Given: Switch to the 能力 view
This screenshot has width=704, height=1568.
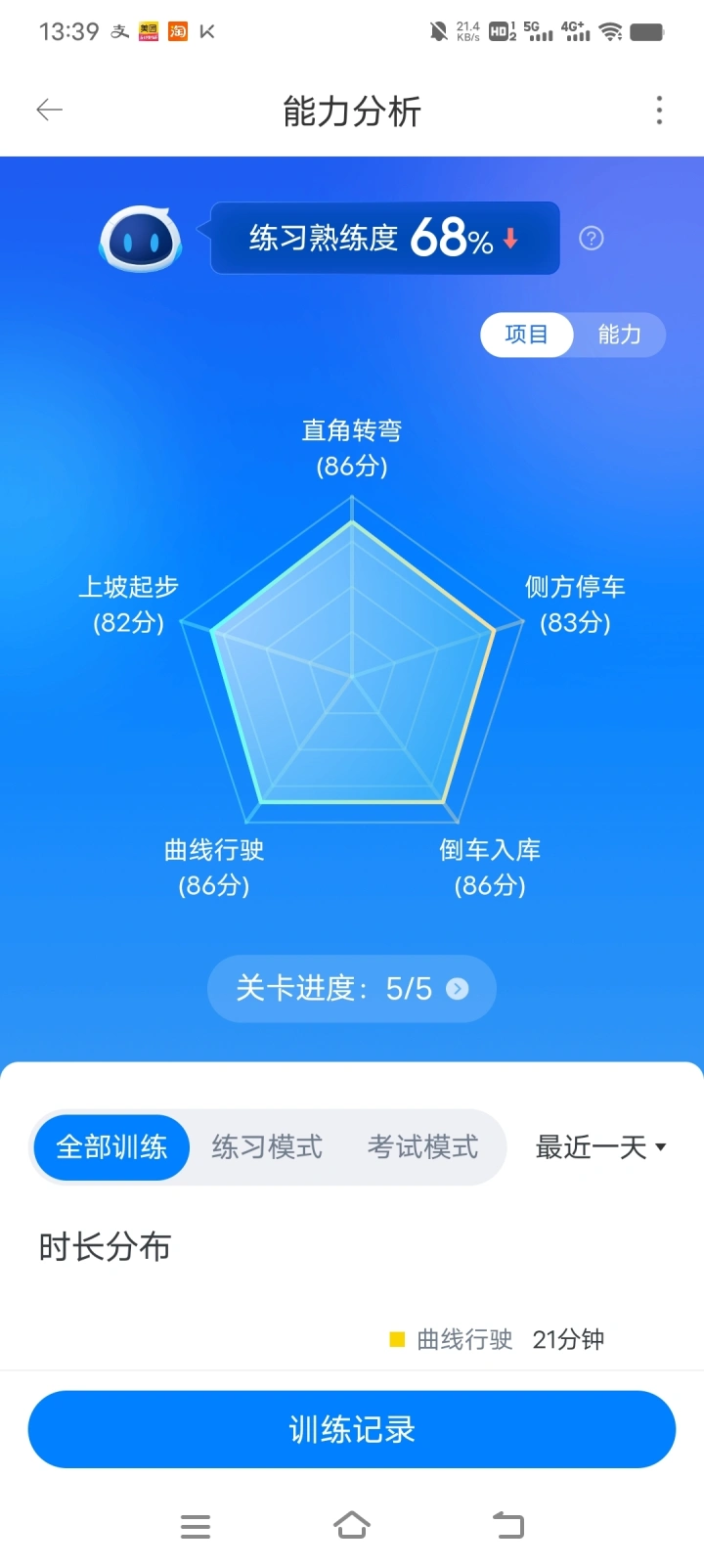Looking at the screenshot, I should point(619,335).
